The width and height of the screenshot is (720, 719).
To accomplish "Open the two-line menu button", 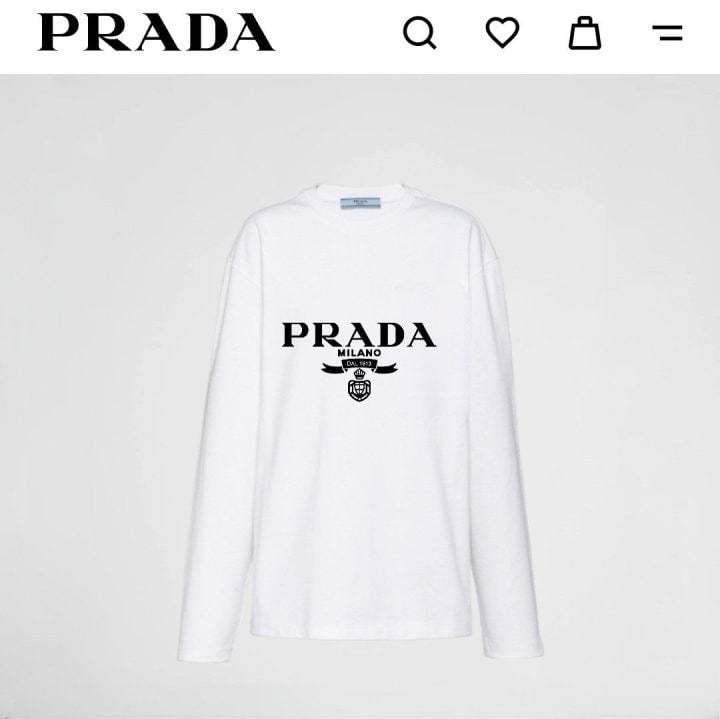I will (x=667, y=33).
